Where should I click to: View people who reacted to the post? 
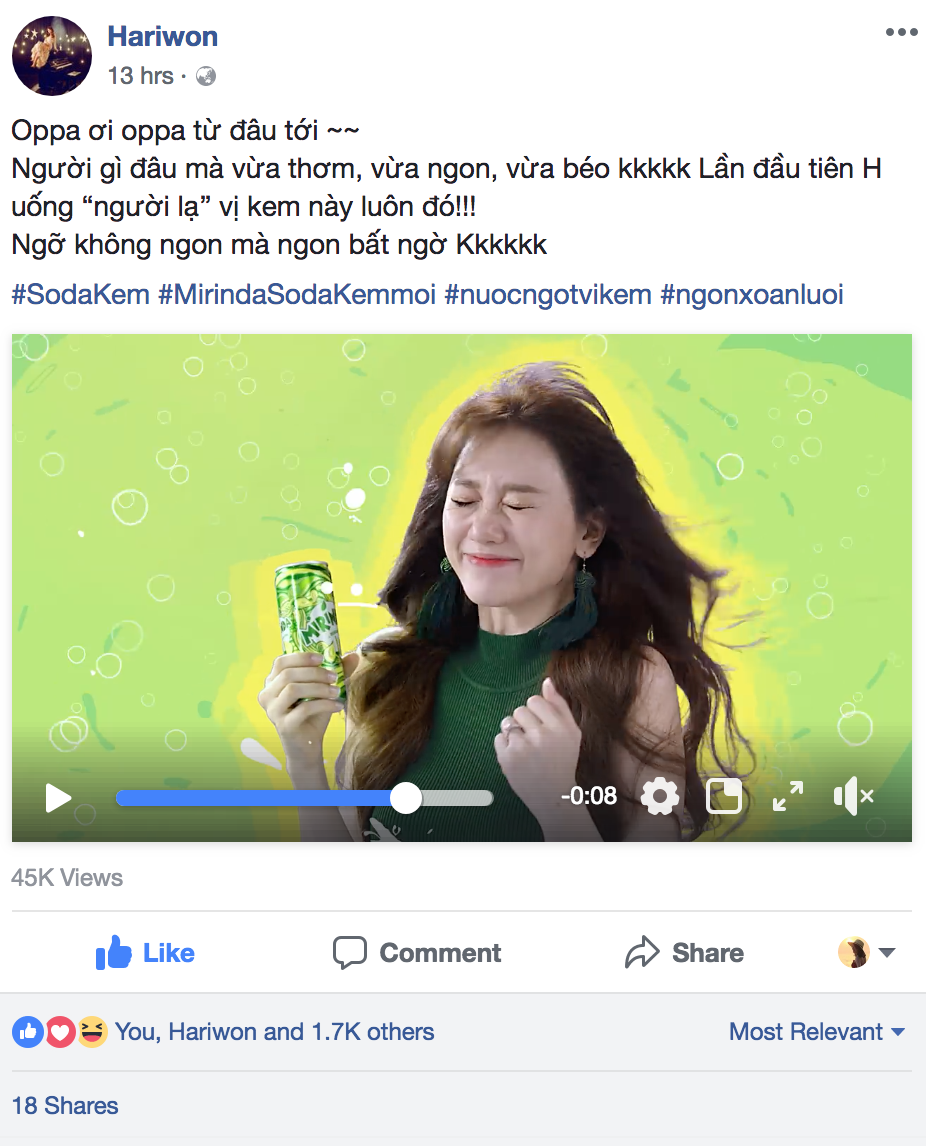point(273,1032)
